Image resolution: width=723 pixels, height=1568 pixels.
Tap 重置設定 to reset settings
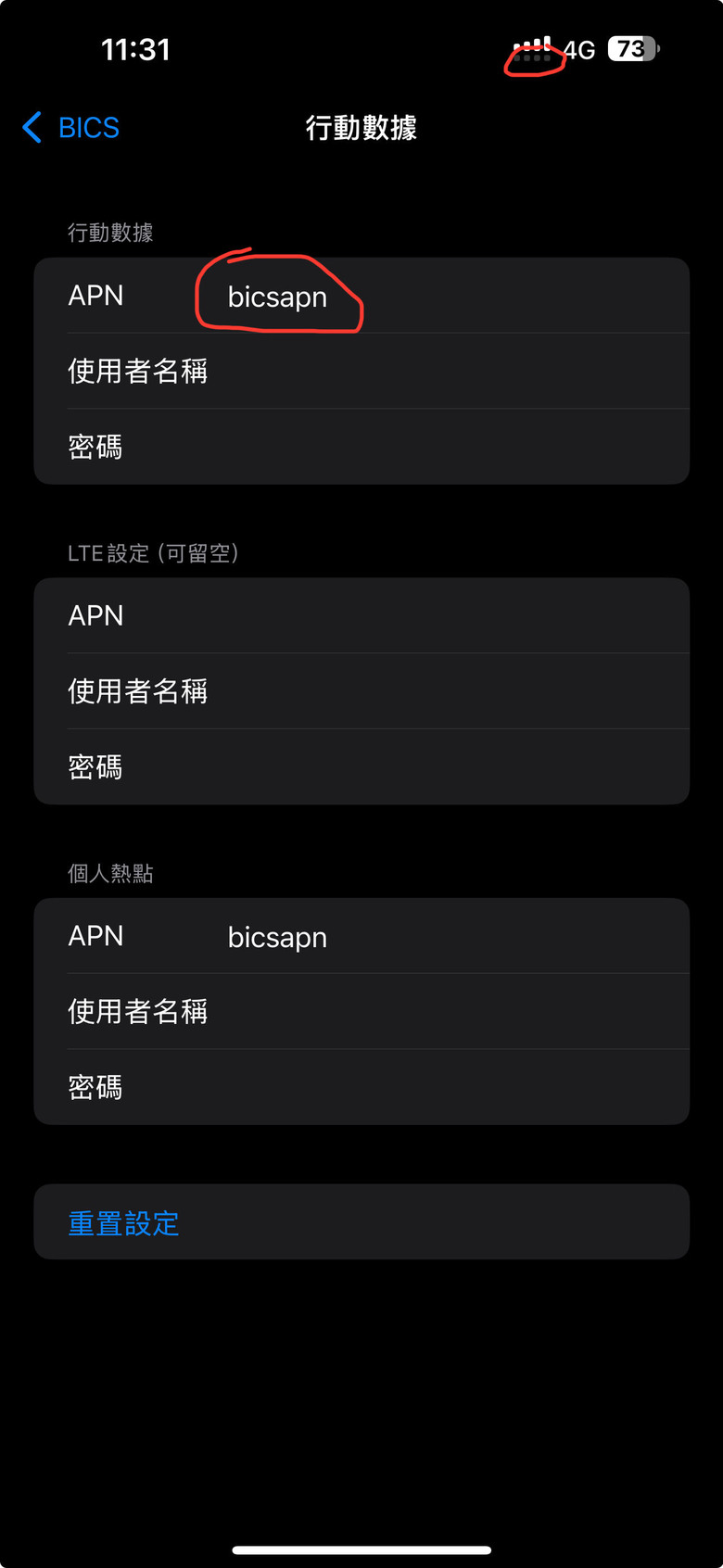click(124, 1223)
